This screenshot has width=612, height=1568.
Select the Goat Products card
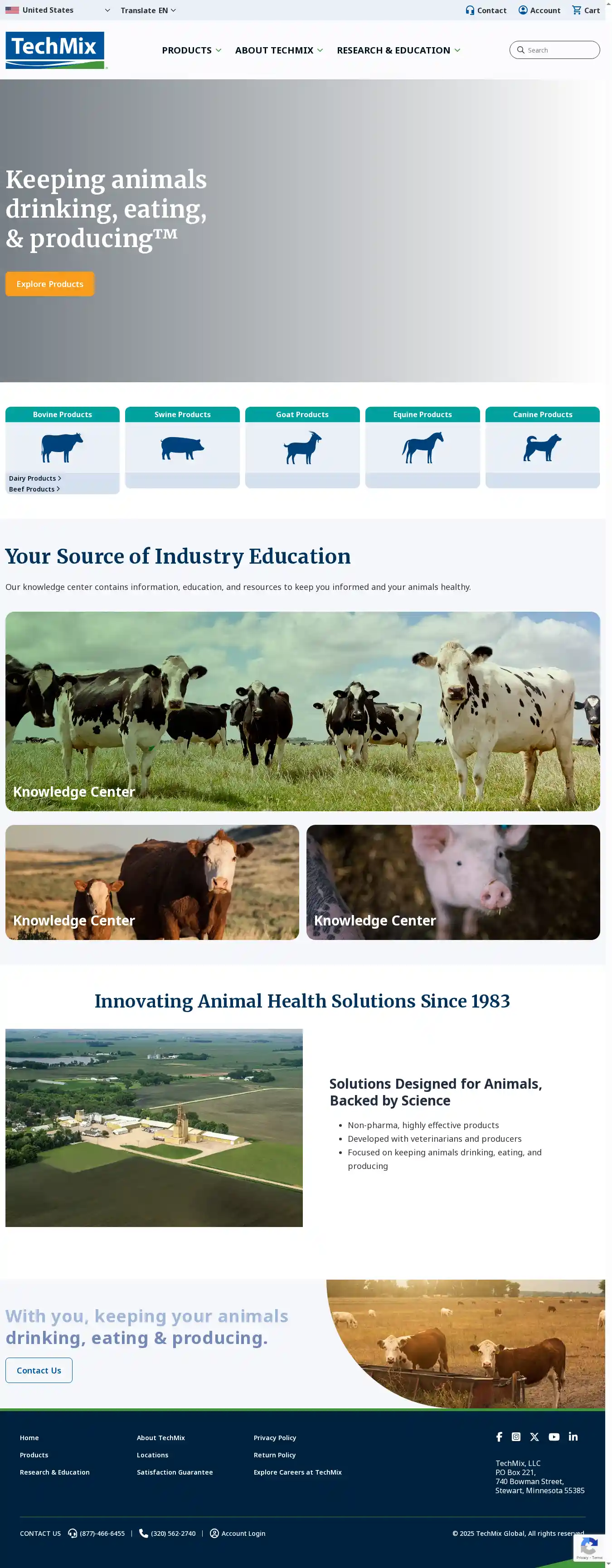point(302,447)
